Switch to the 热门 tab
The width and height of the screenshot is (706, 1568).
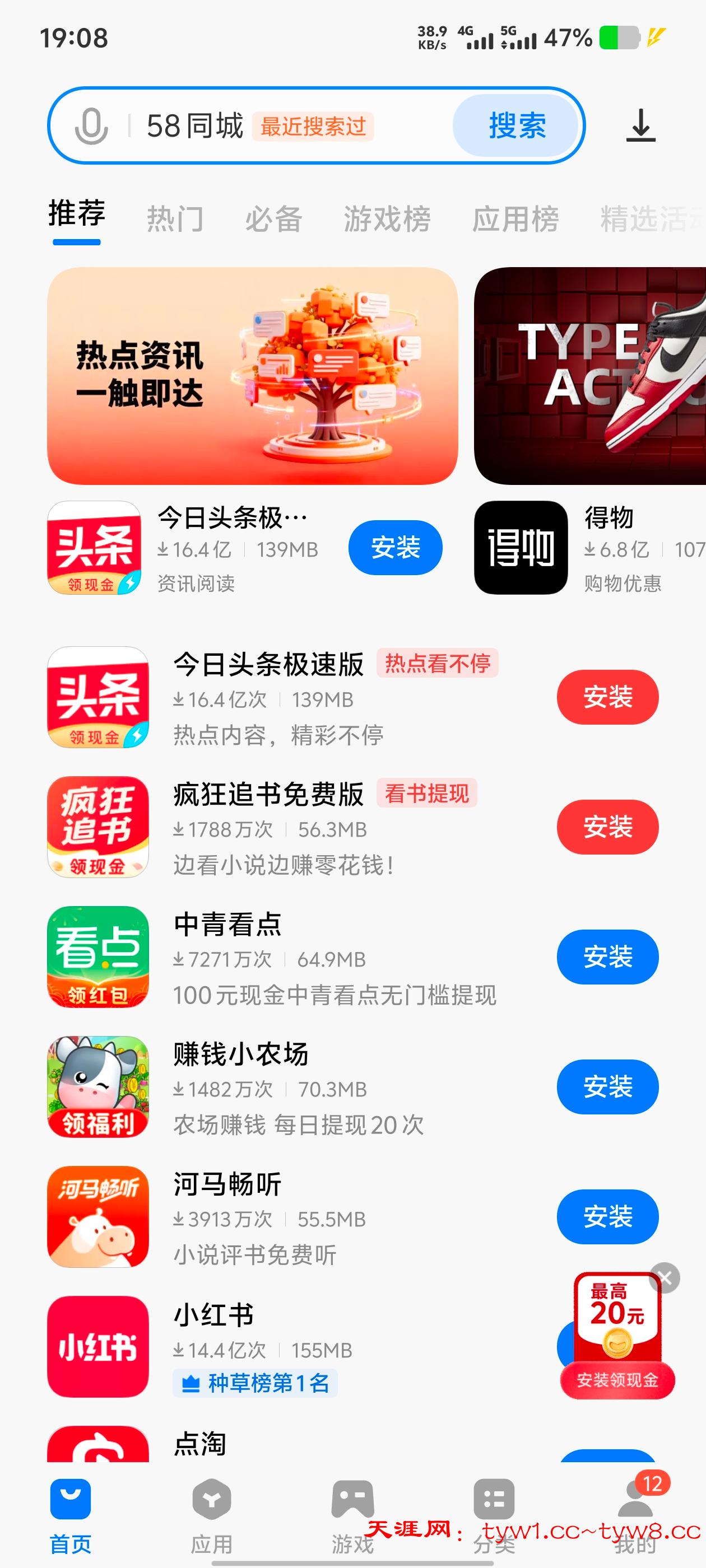[x=175, y=218]
